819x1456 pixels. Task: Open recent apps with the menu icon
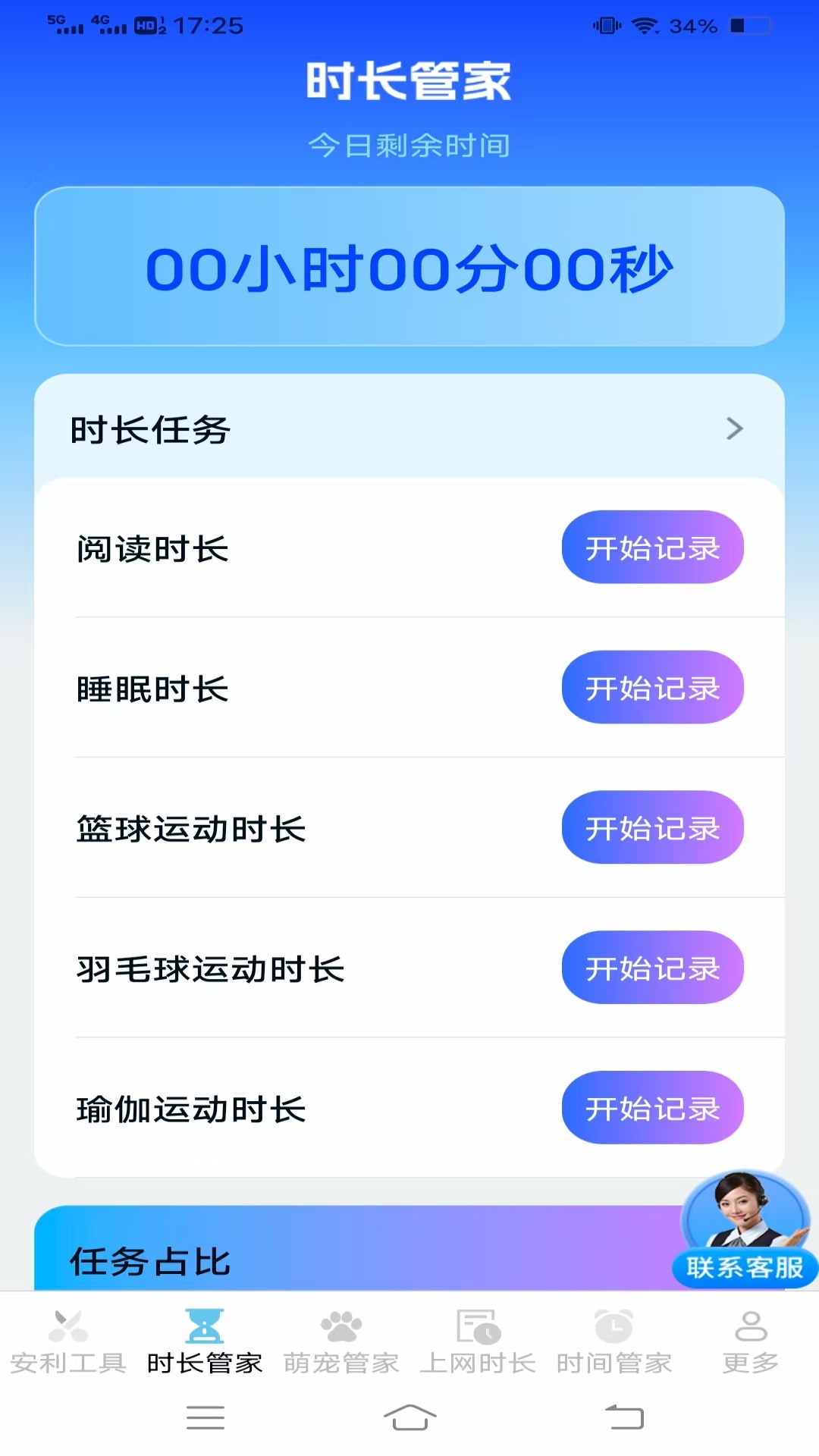pos(205,1418)
